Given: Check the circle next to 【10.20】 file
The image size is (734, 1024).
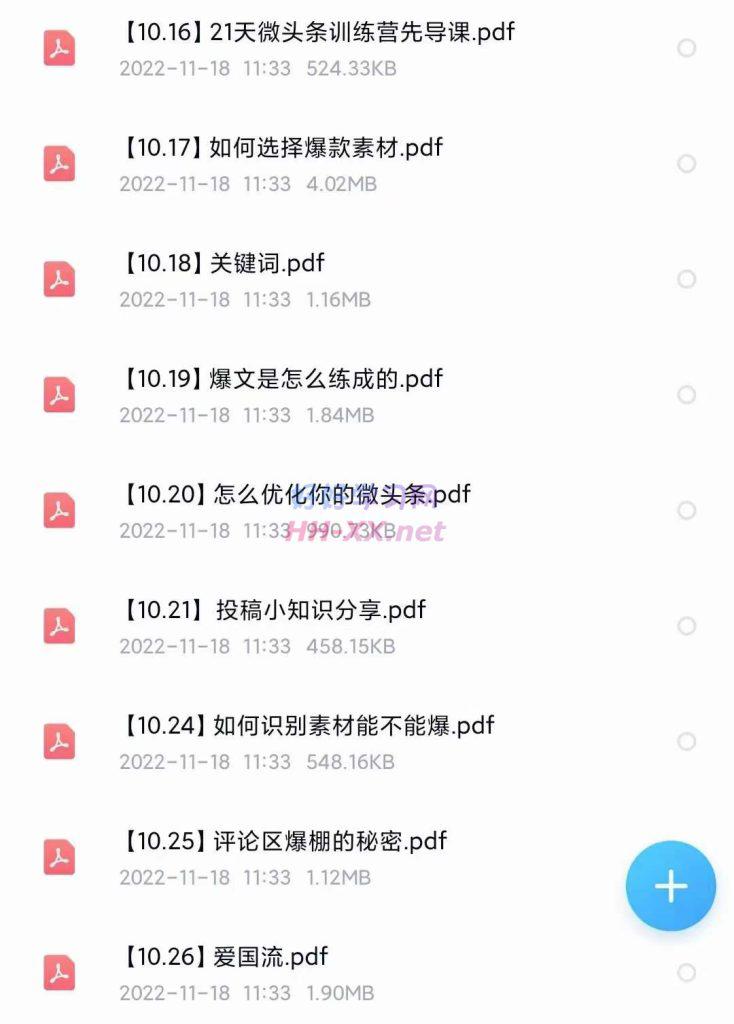Looking at the screenshot, I should [687, 510].
